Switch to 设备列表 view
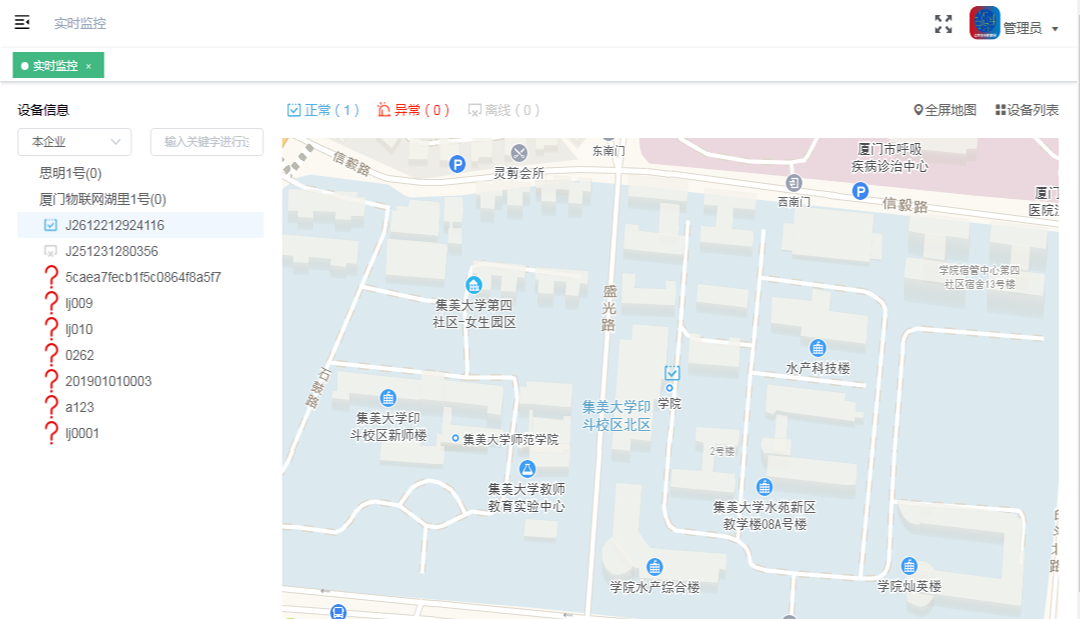Viewport: 1080px width, 619px height. point(1027,110)
